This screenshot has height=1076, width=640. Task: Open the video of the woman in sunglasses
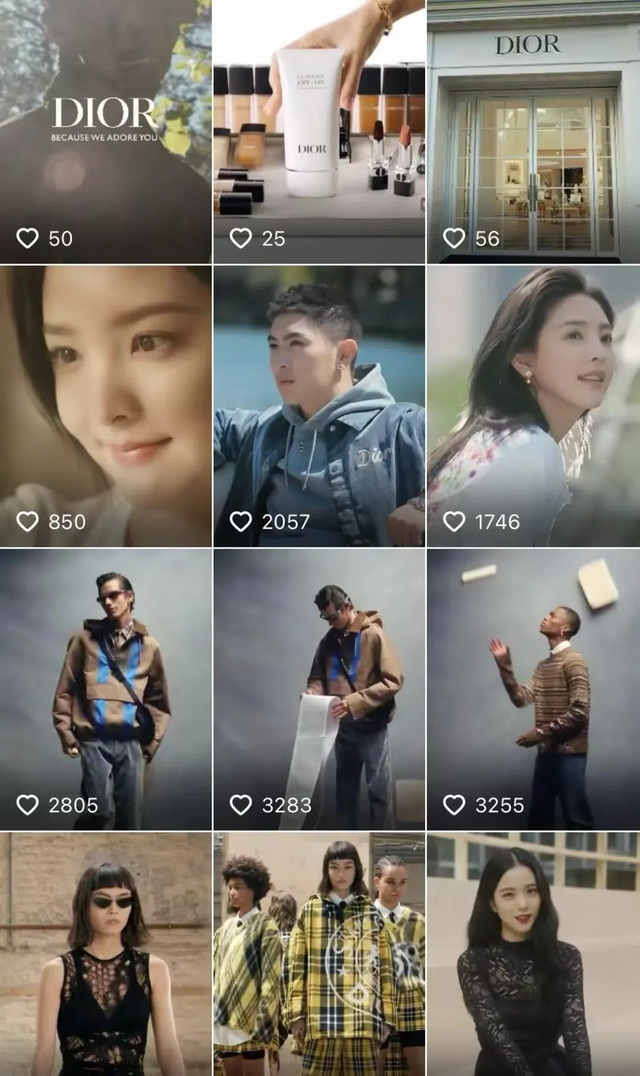click(x=105, y=955)
